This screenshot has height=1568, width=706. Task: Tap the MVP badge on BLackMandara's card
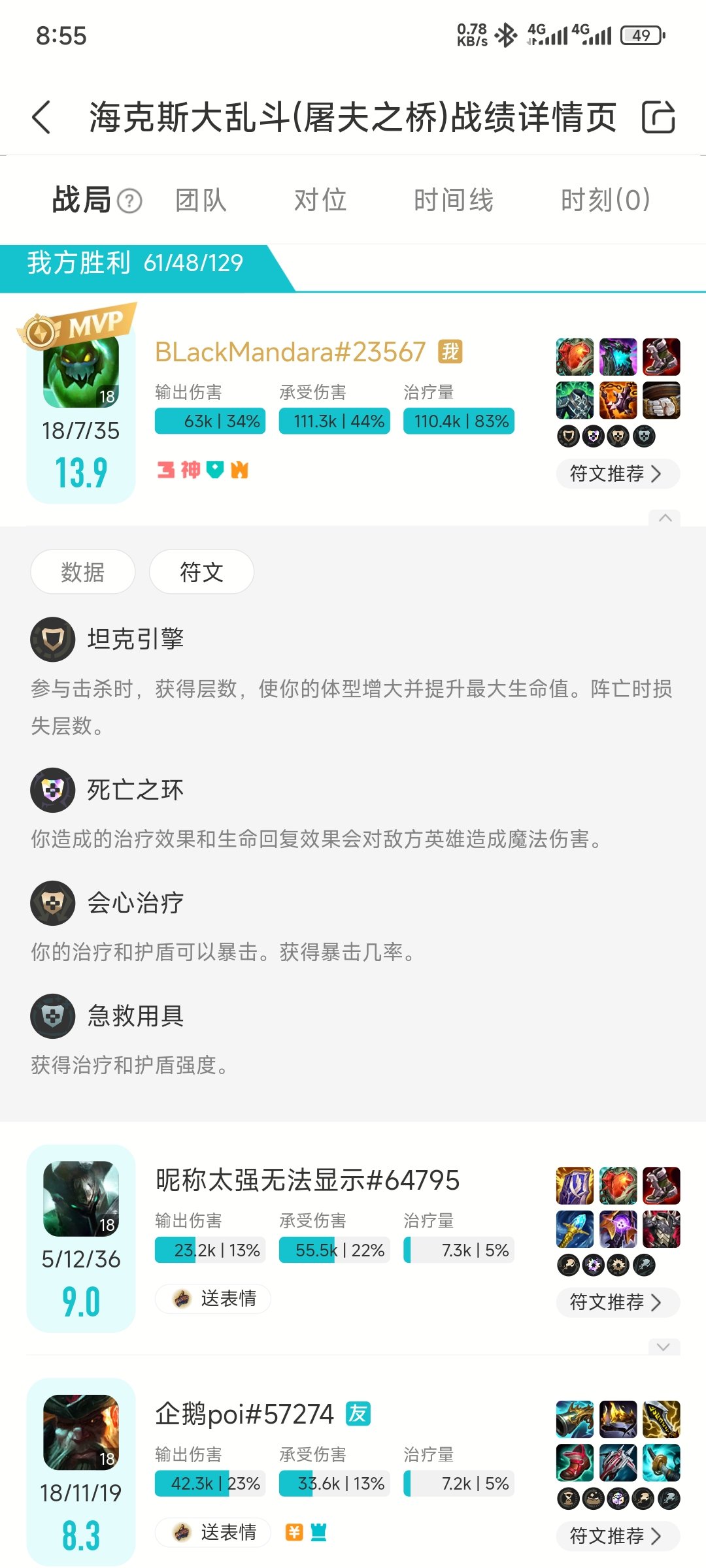(79, 326)
